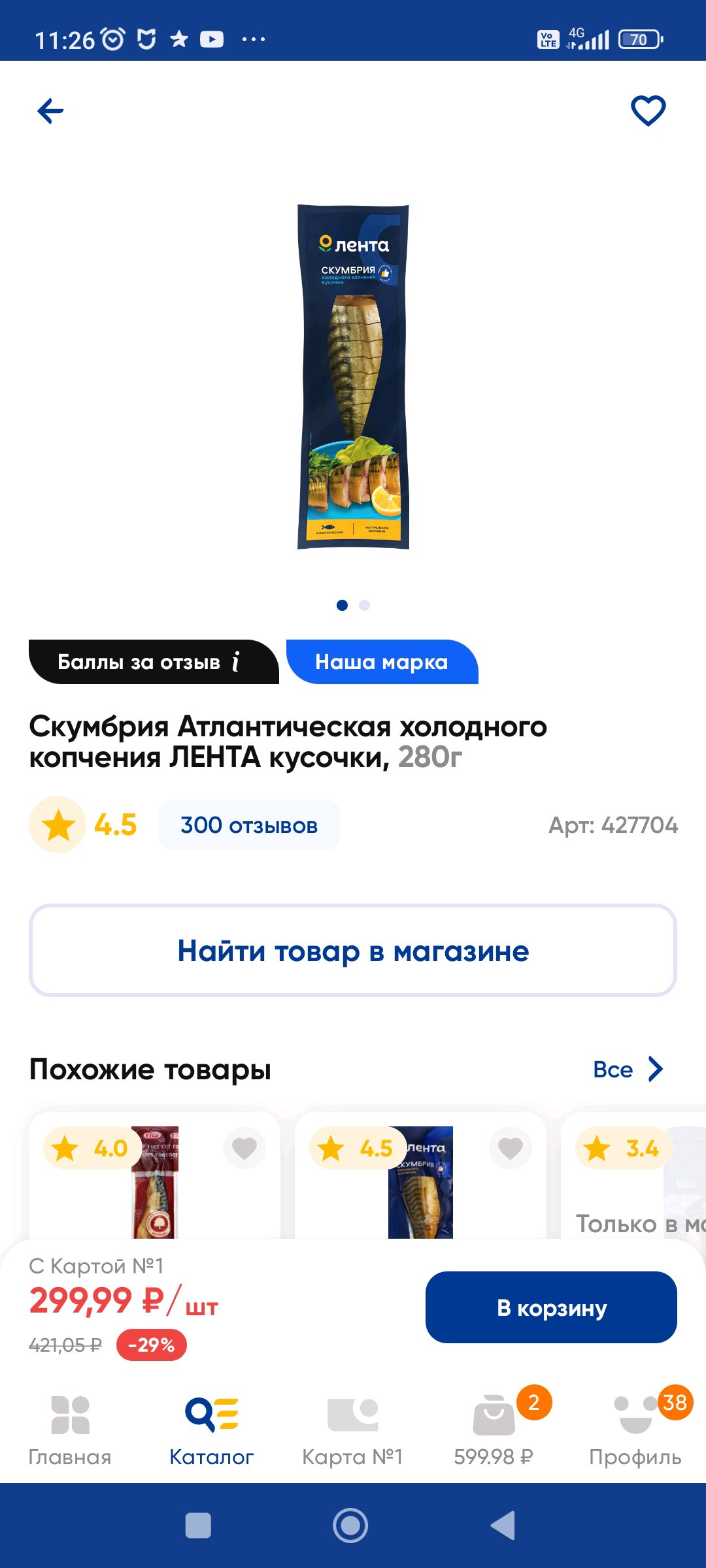Open the 'Наша марка' badge
Screen dimensions: 706x1568
coord(382,662)
